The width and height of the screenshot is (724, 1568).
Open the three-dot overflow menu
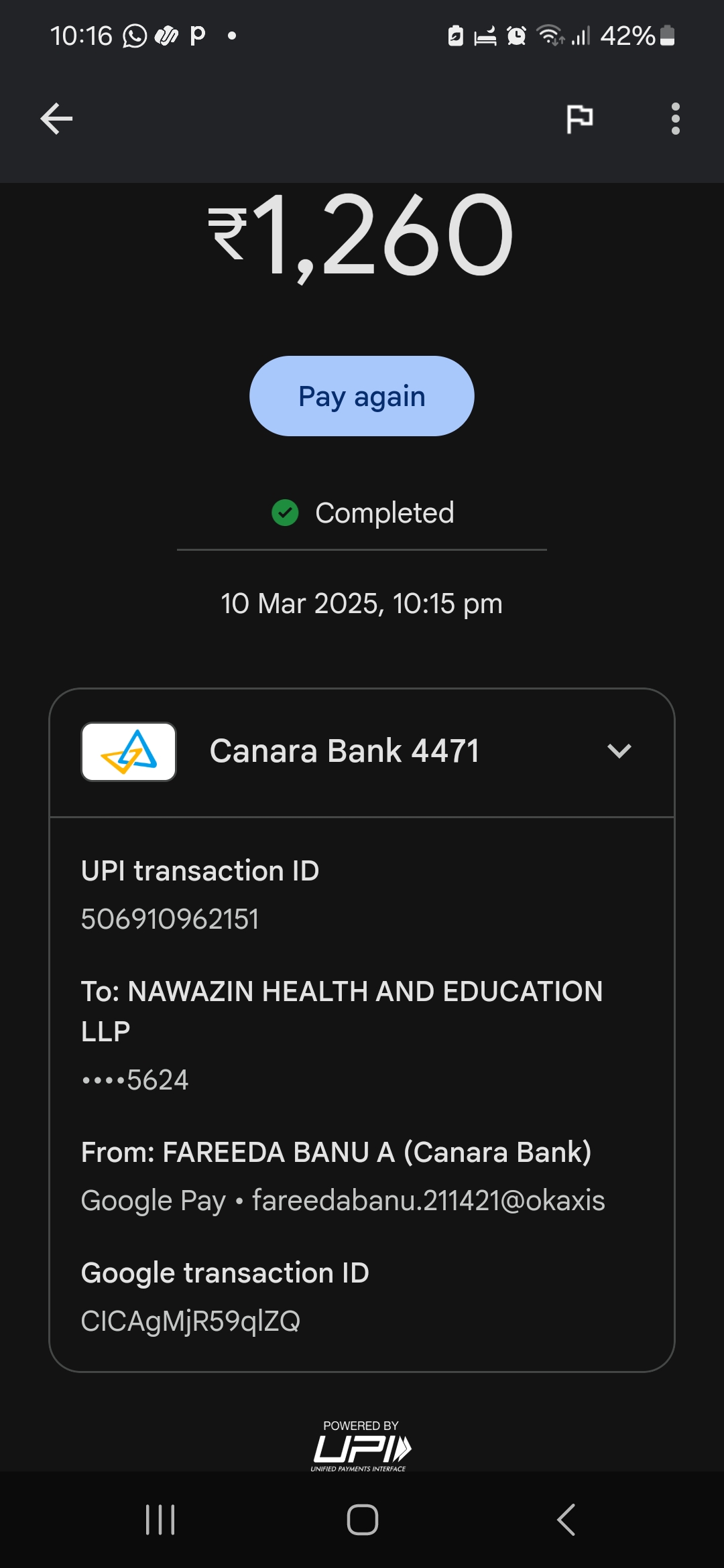pos(675,119)
